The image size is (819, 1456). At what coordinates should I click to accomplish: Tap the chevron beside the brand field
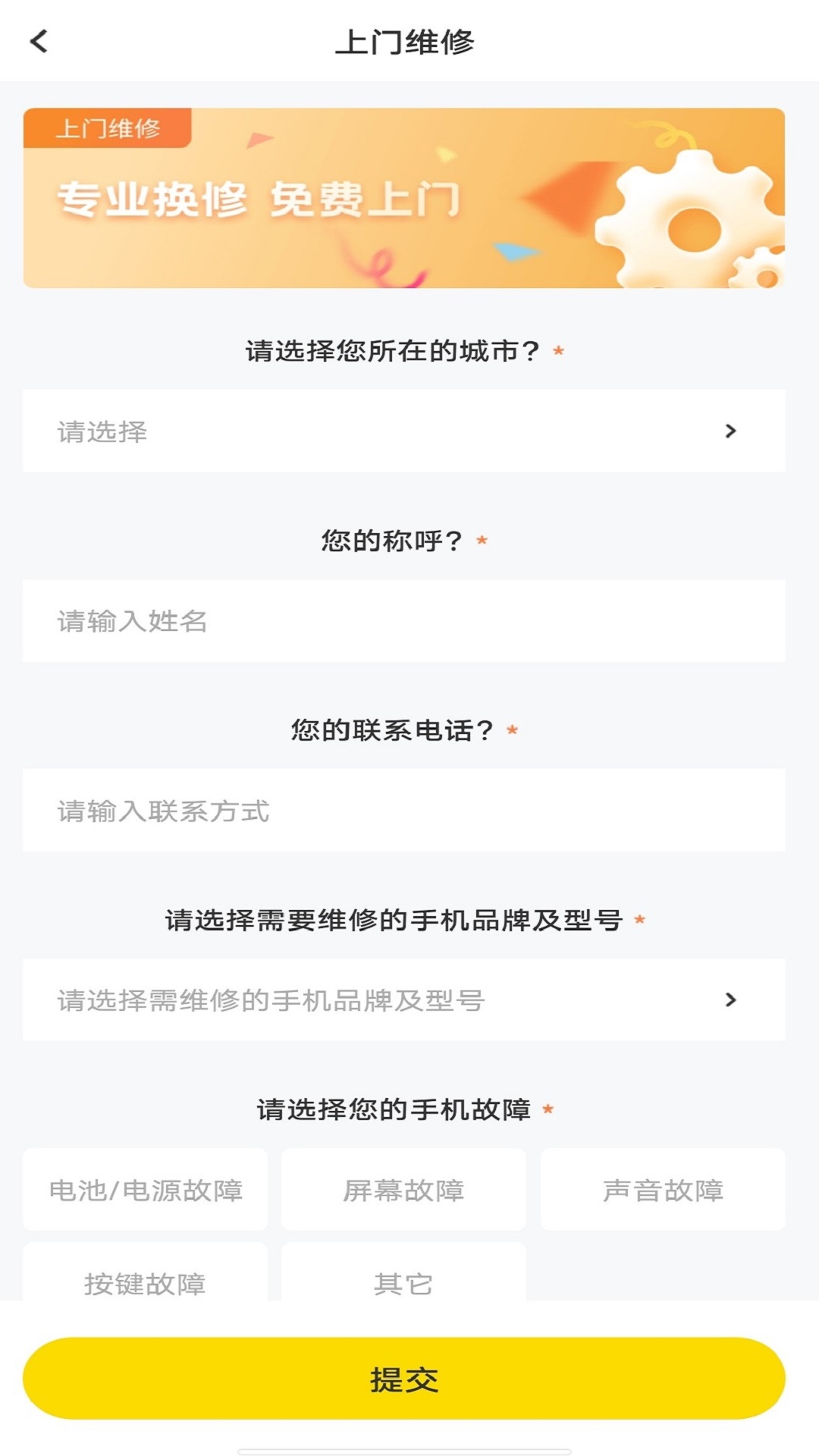(730, 999)
